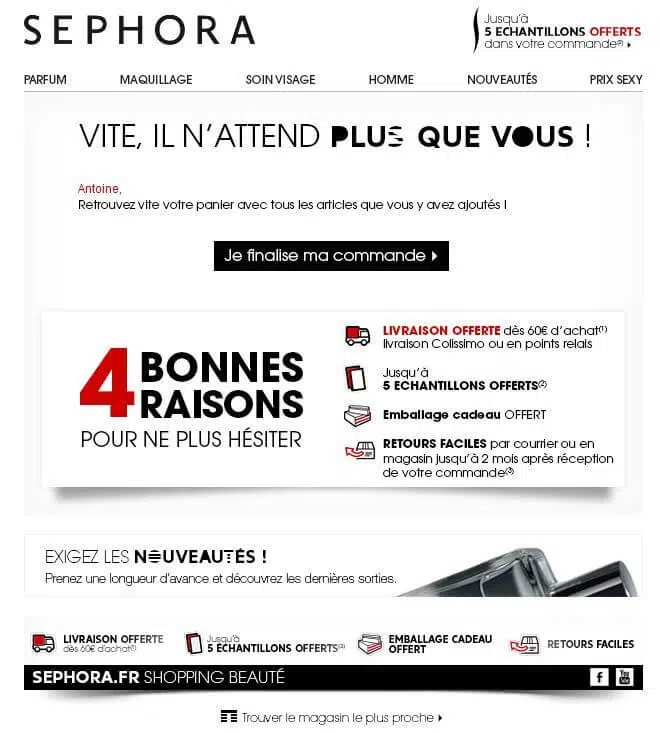The height and width of the screenshot is (733, 660).
Task: Go to SOIN VISAGE section
Action: pos(280,79)
